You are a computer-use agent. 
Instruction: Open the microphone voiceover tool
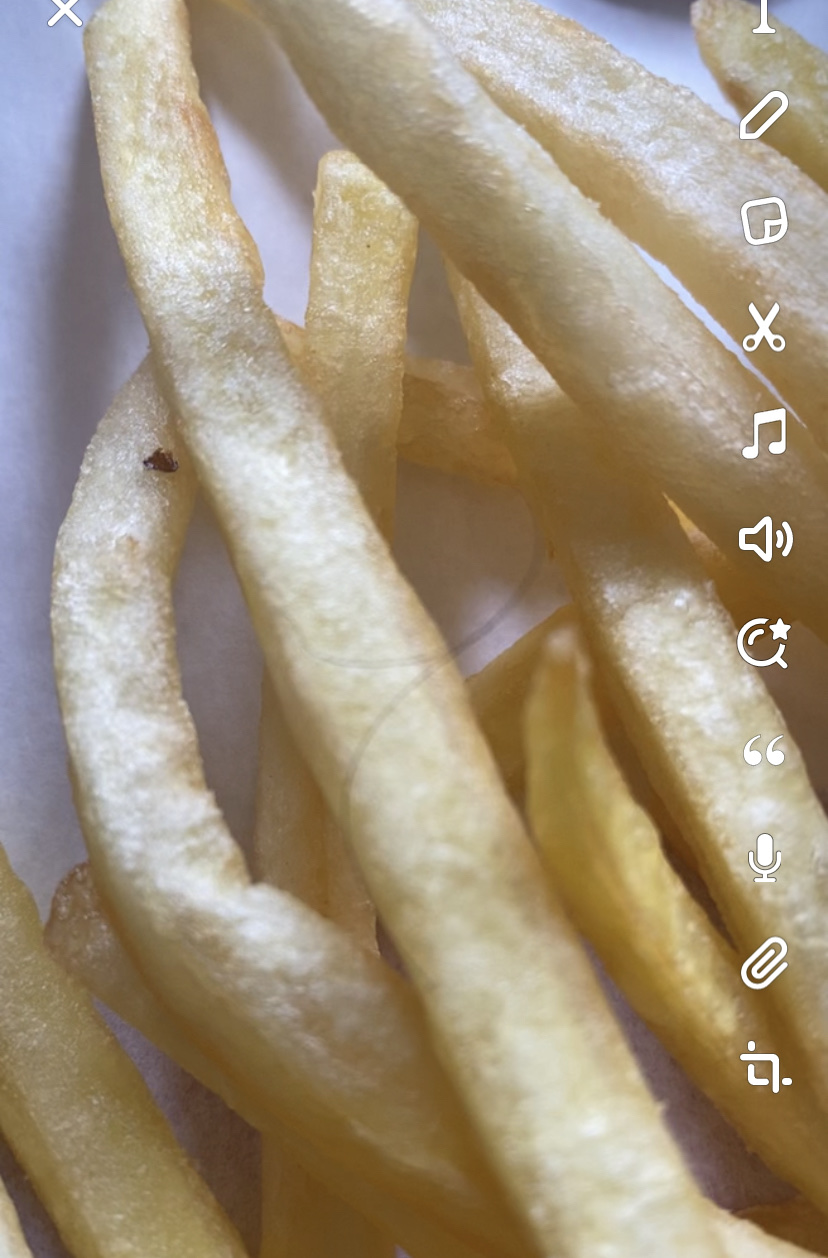pyautogui.click(x=764, y=858)
